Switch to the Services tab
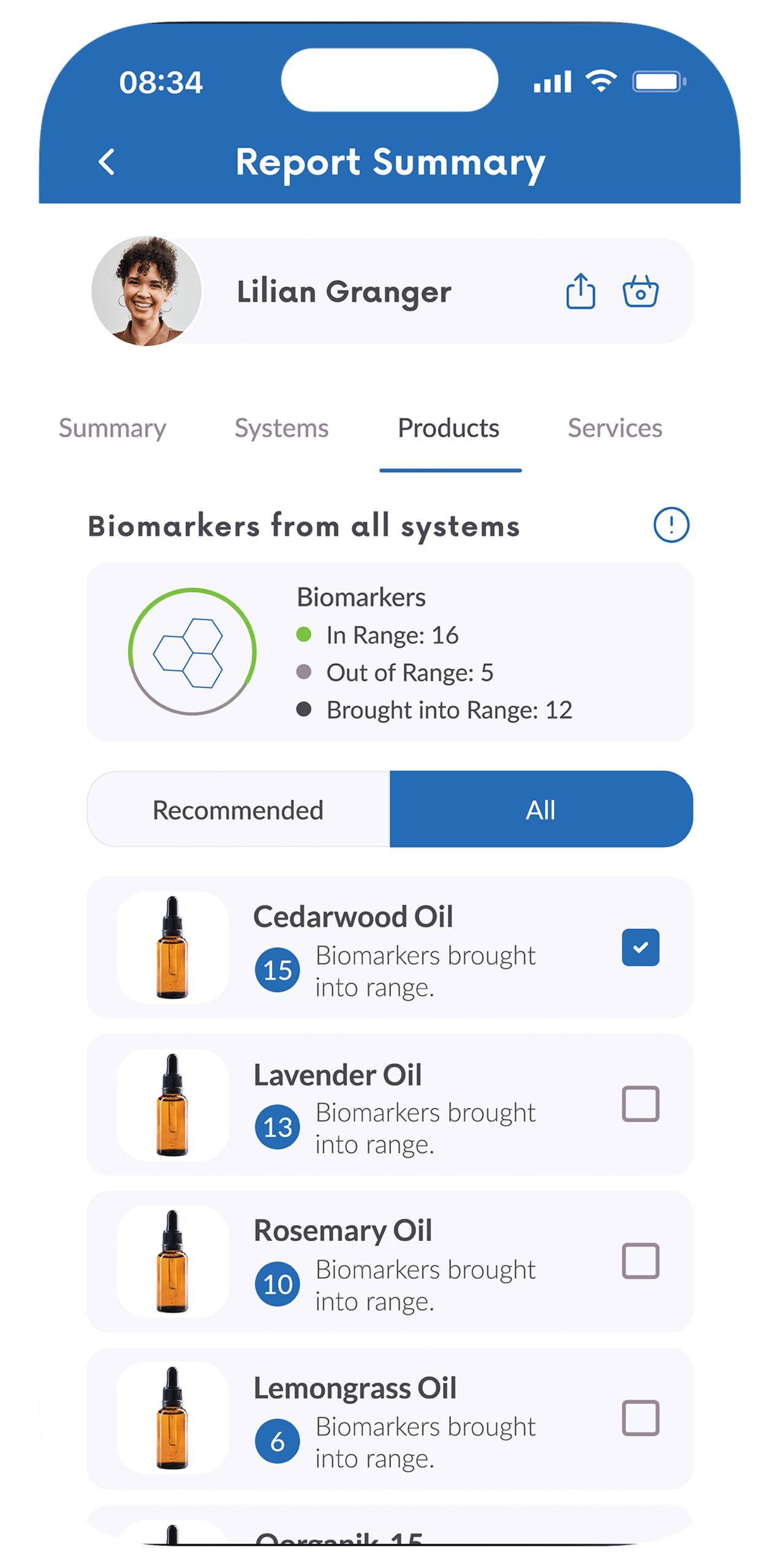Viewport: 777px width, 1568px height. pyautogui.click(x=615, y=428)
